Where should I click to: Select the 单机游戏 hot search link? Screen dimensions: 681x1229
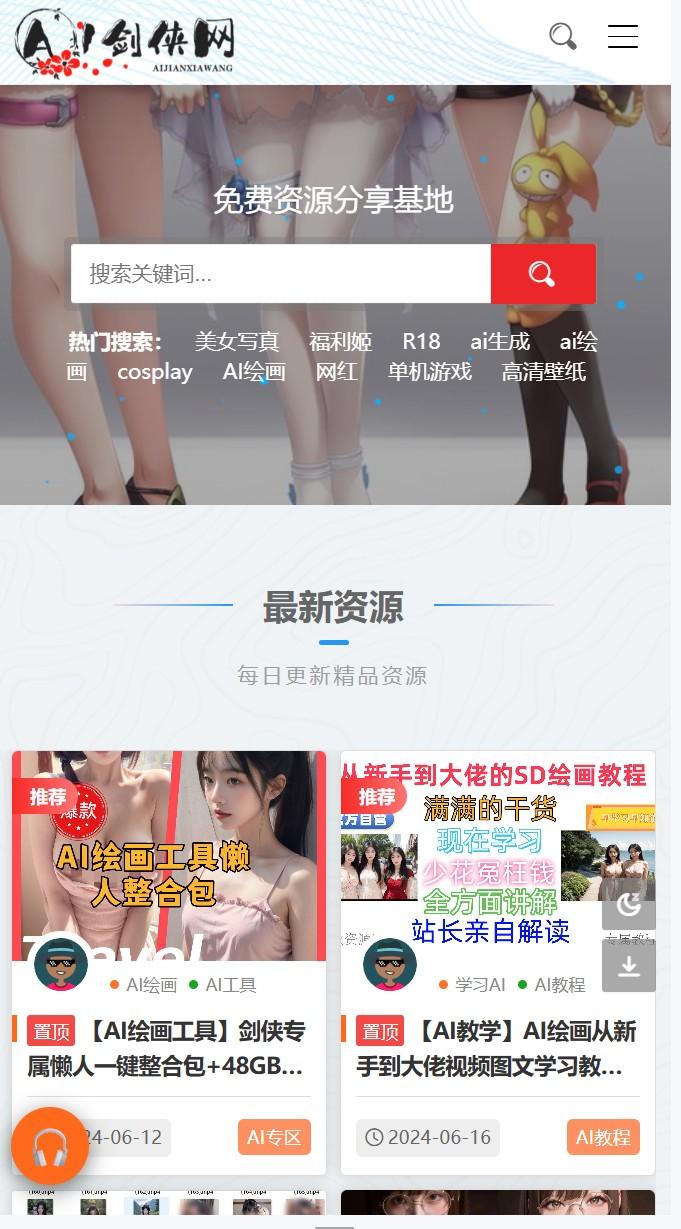430,372
